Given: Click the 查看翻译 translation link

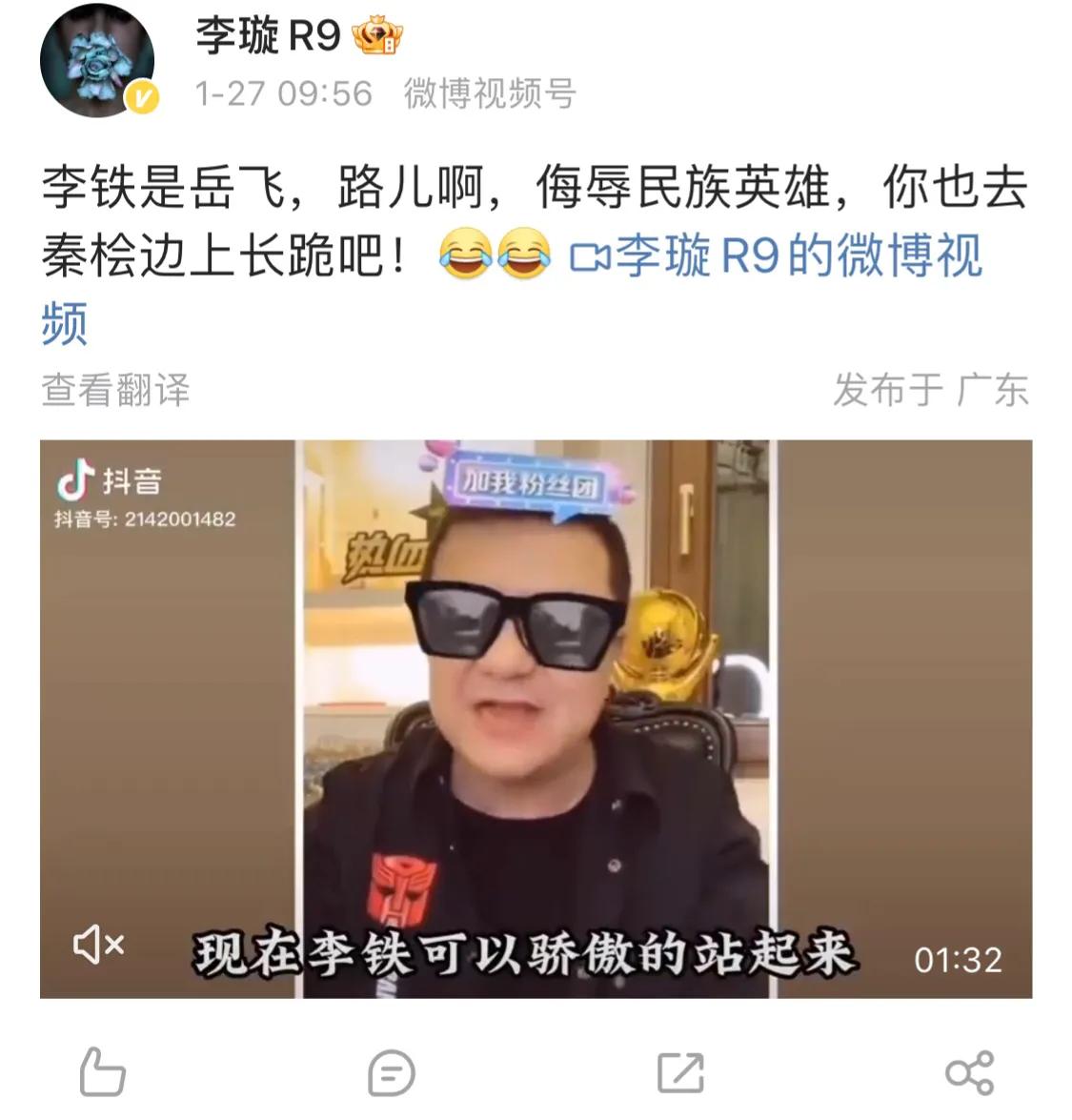Looking at the screenshot, I should tap(114, 389).
